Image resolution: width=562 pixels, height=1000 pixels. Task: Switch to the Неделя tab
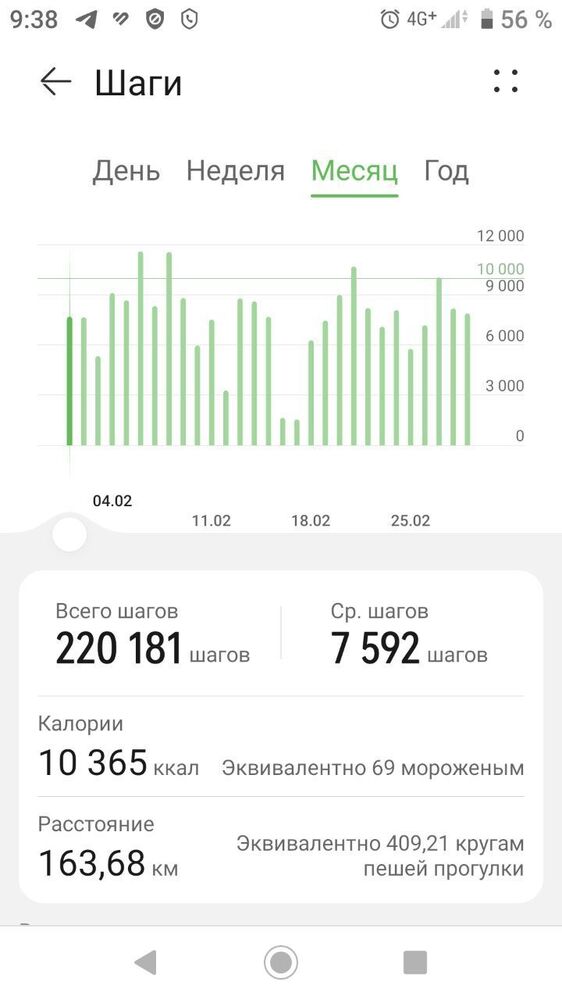235,172
